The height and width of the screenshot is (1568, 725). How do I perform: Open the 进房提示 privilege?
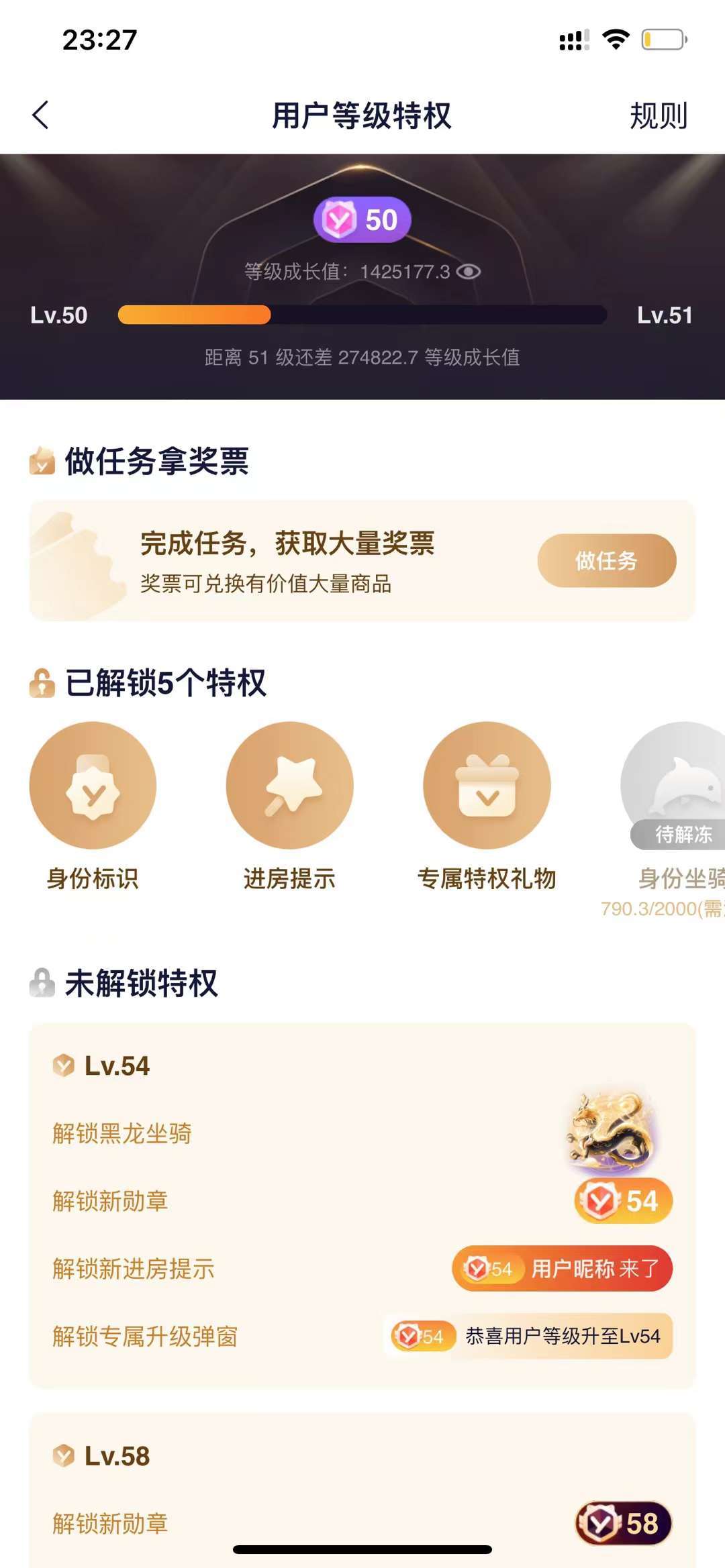tap(289, 805)
